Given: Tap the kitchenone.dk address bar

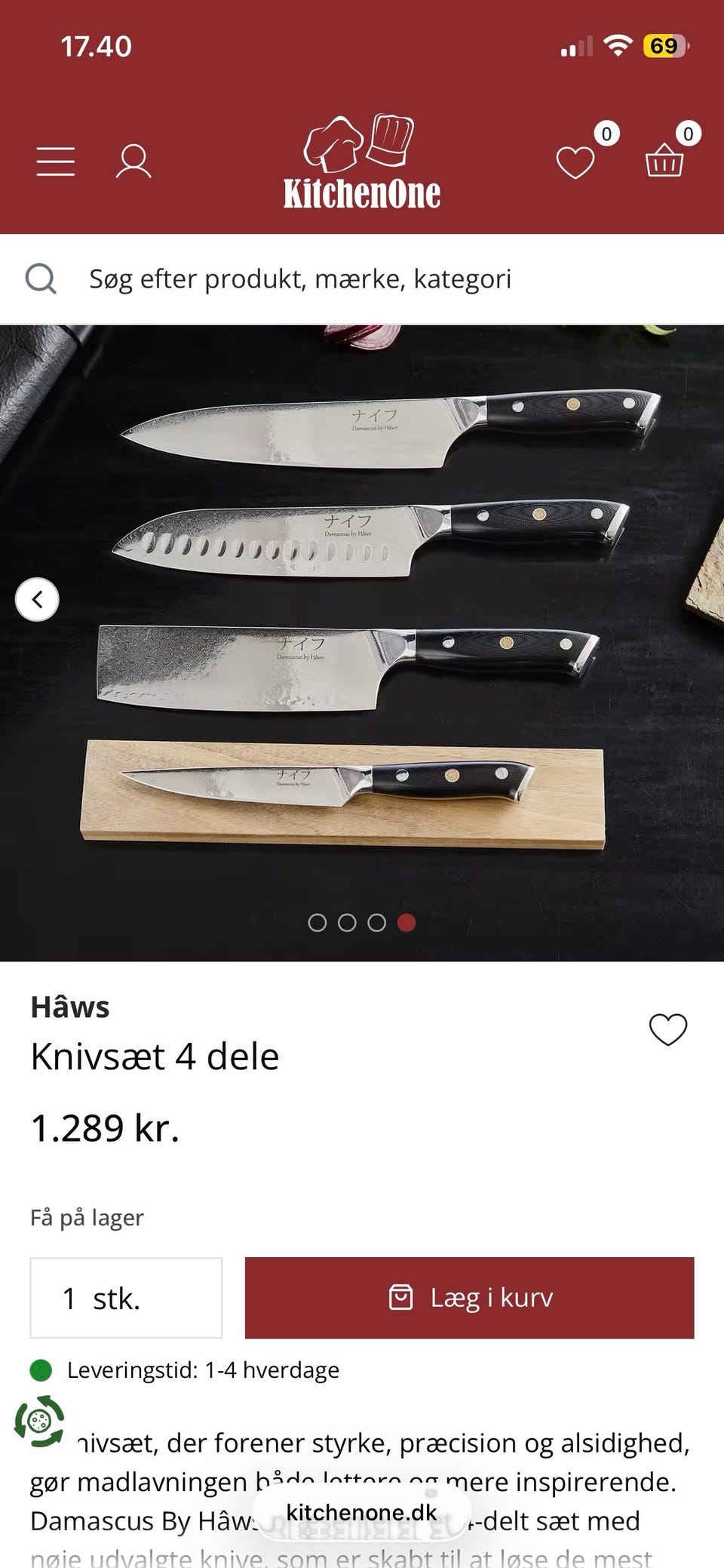Looking at the screenshot, I should pyautogui.click(x=362, y=1512).
